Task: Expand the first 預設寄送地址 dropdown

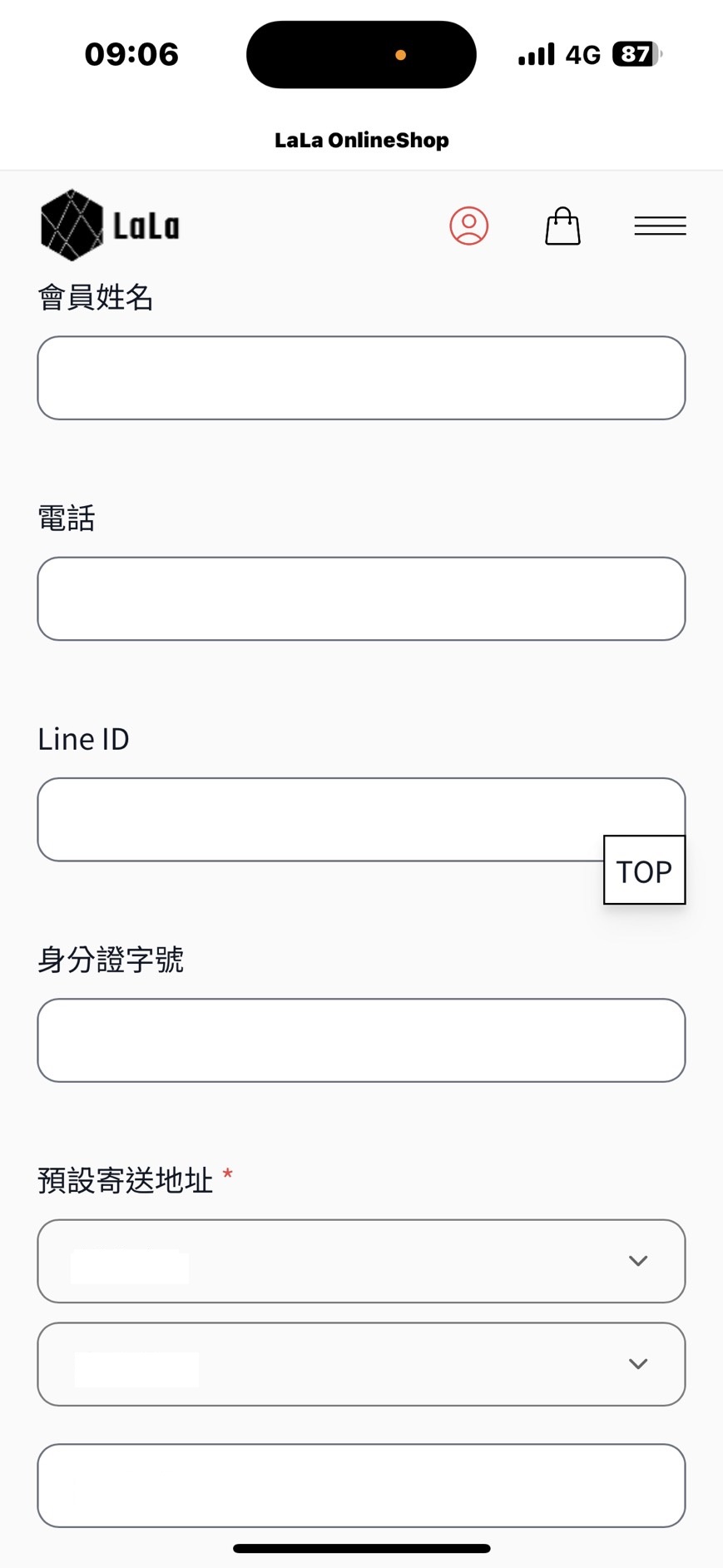Action: [360, 1261]
